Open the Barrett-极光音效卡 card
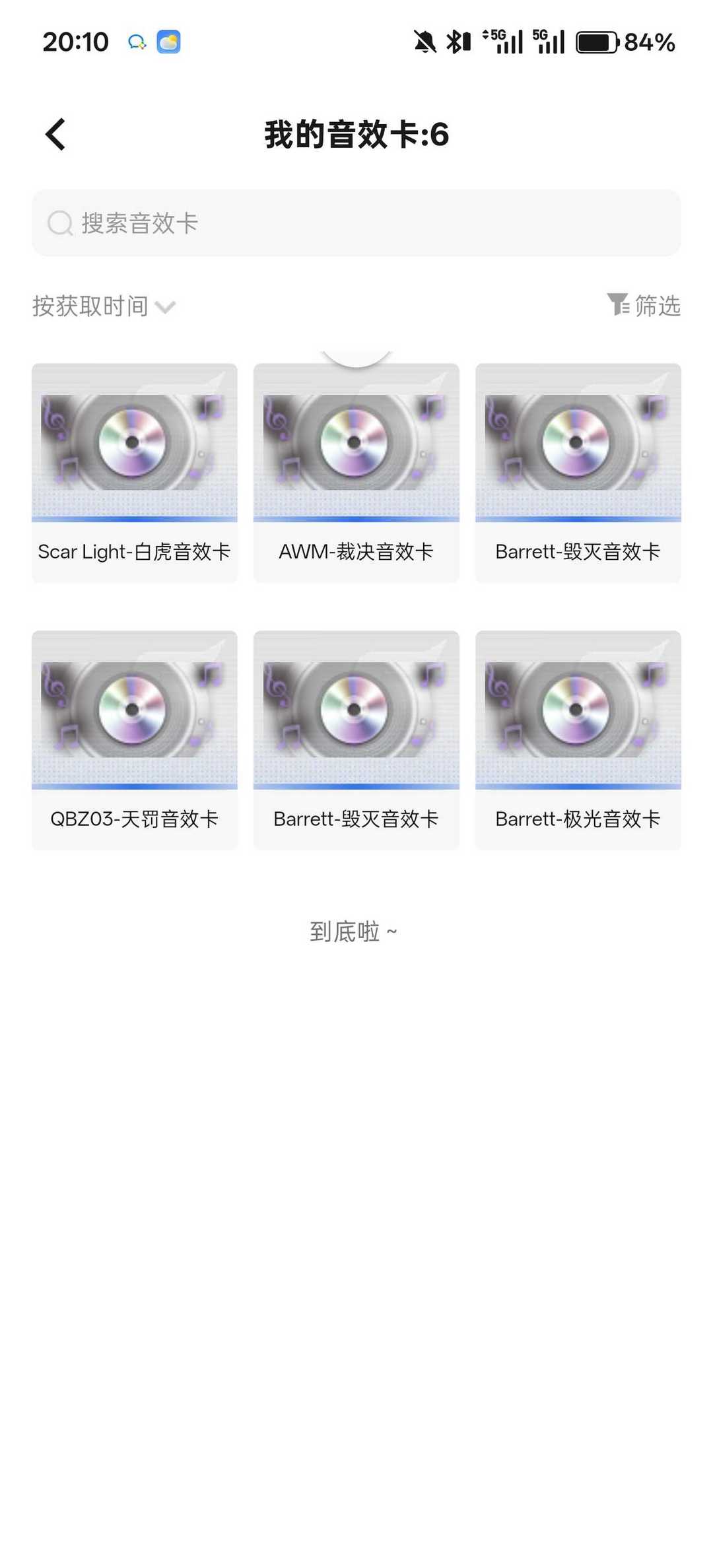This screenshot has height=1568, width=713. (x=578, y=740)
